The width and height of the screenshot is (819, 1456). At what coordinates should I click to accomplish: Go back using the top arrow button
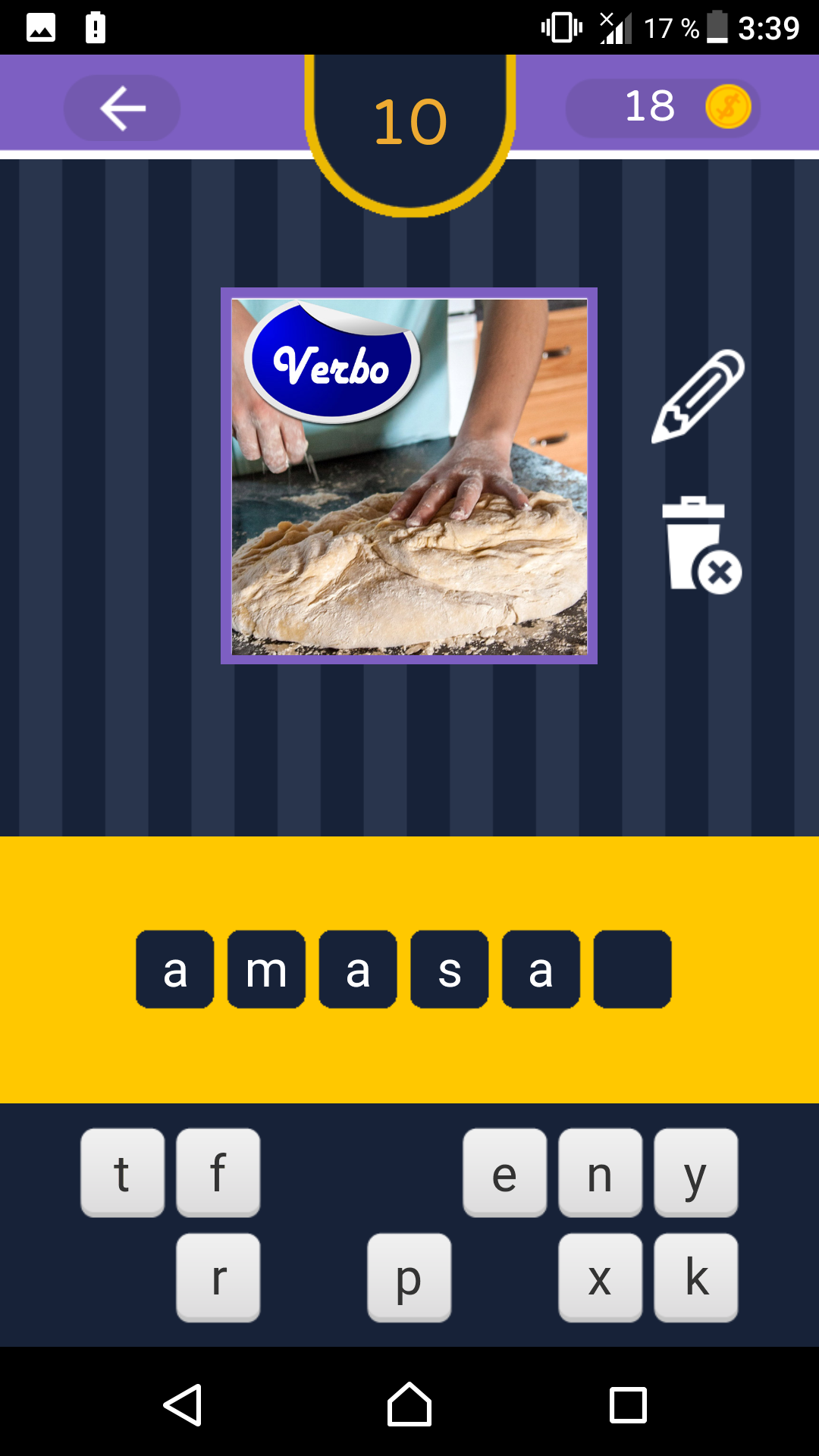[122, 108]
